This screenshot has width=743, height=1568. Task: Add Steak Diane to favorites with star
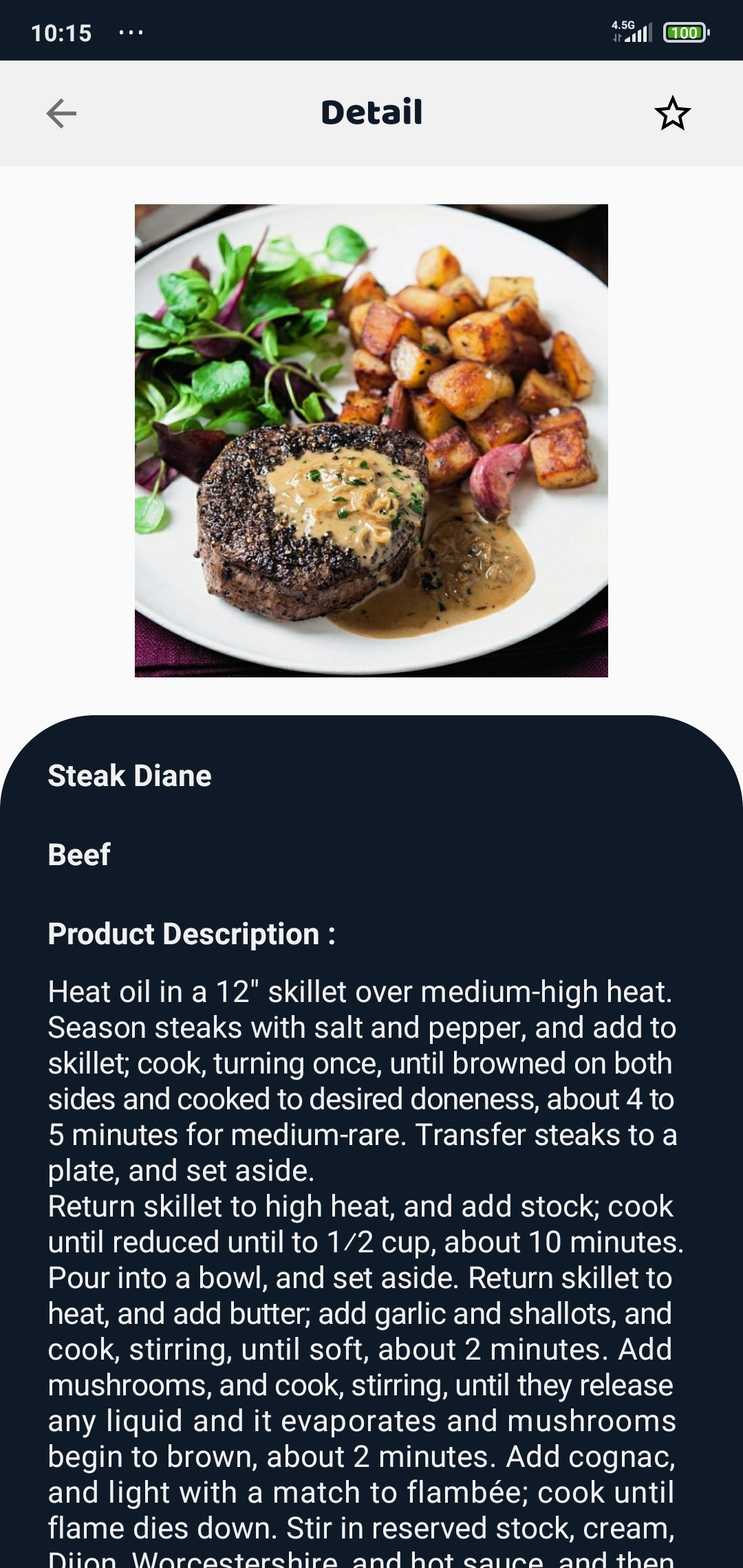[672, 113]
